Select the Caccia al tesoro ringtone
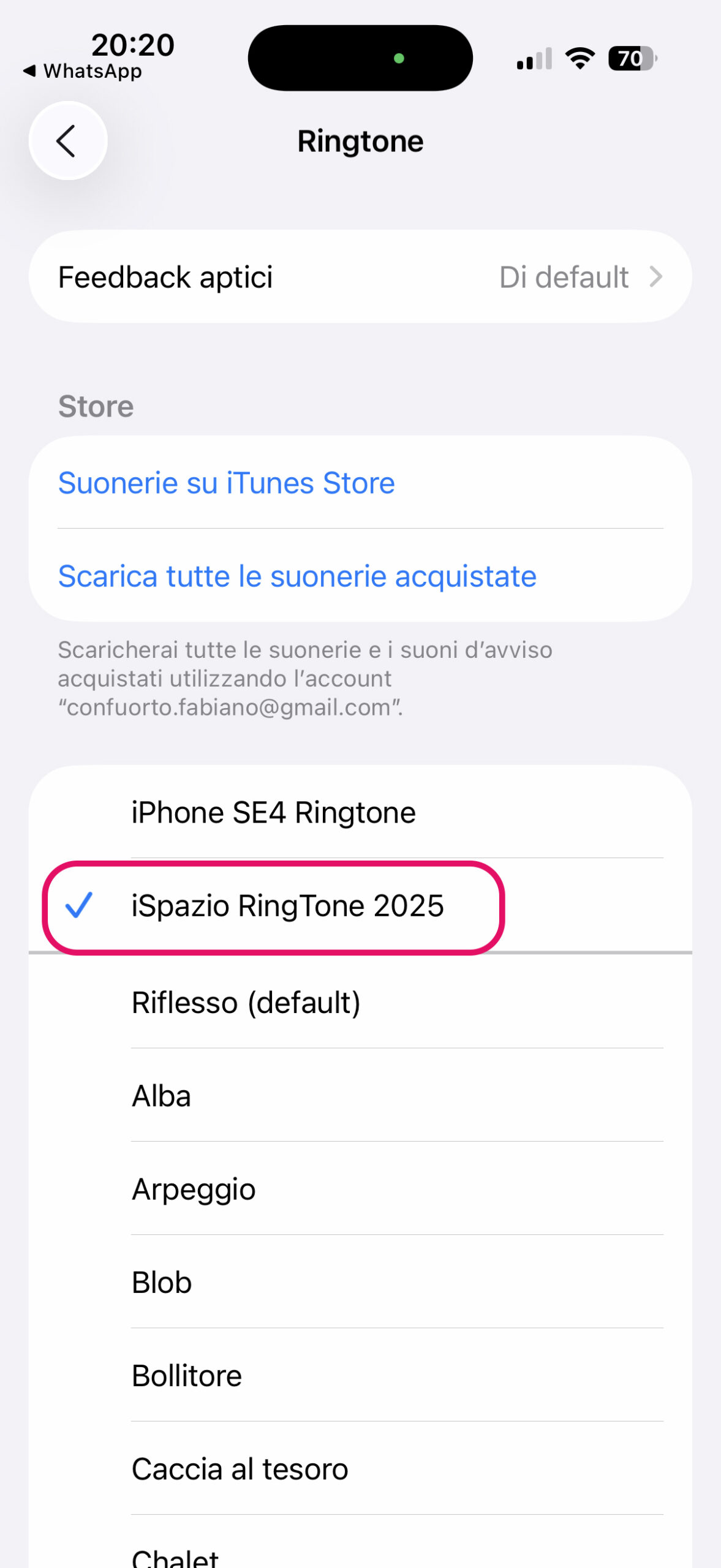This screenshot has height=1568, width=721. (360, 1468)
